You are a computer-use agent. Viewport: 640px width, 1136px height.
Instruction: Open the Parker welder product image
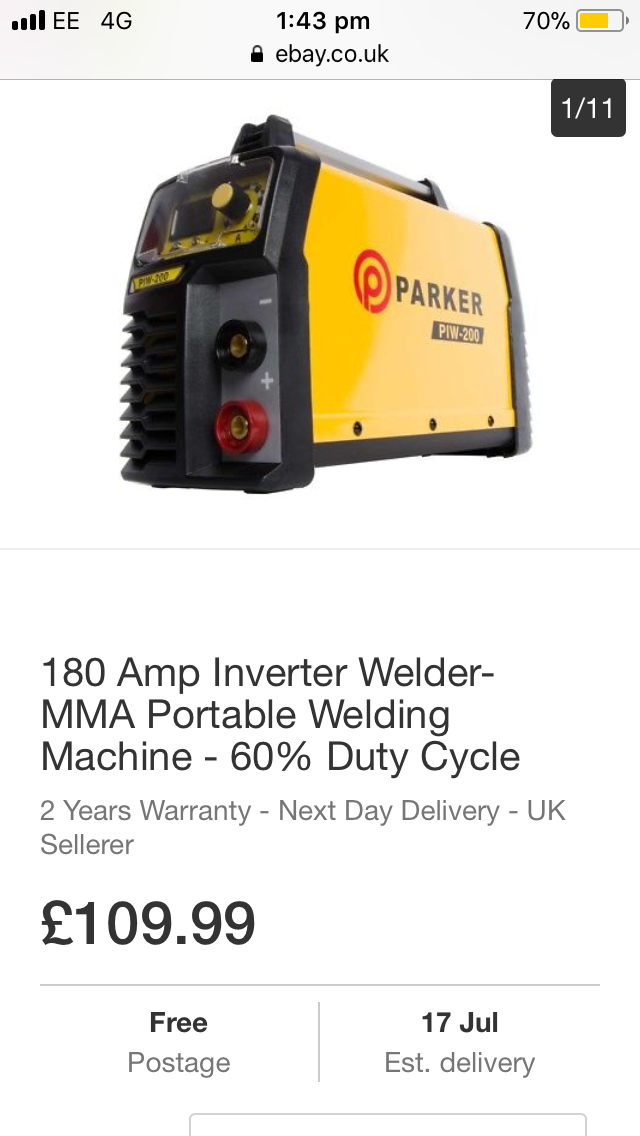(325, 304)
